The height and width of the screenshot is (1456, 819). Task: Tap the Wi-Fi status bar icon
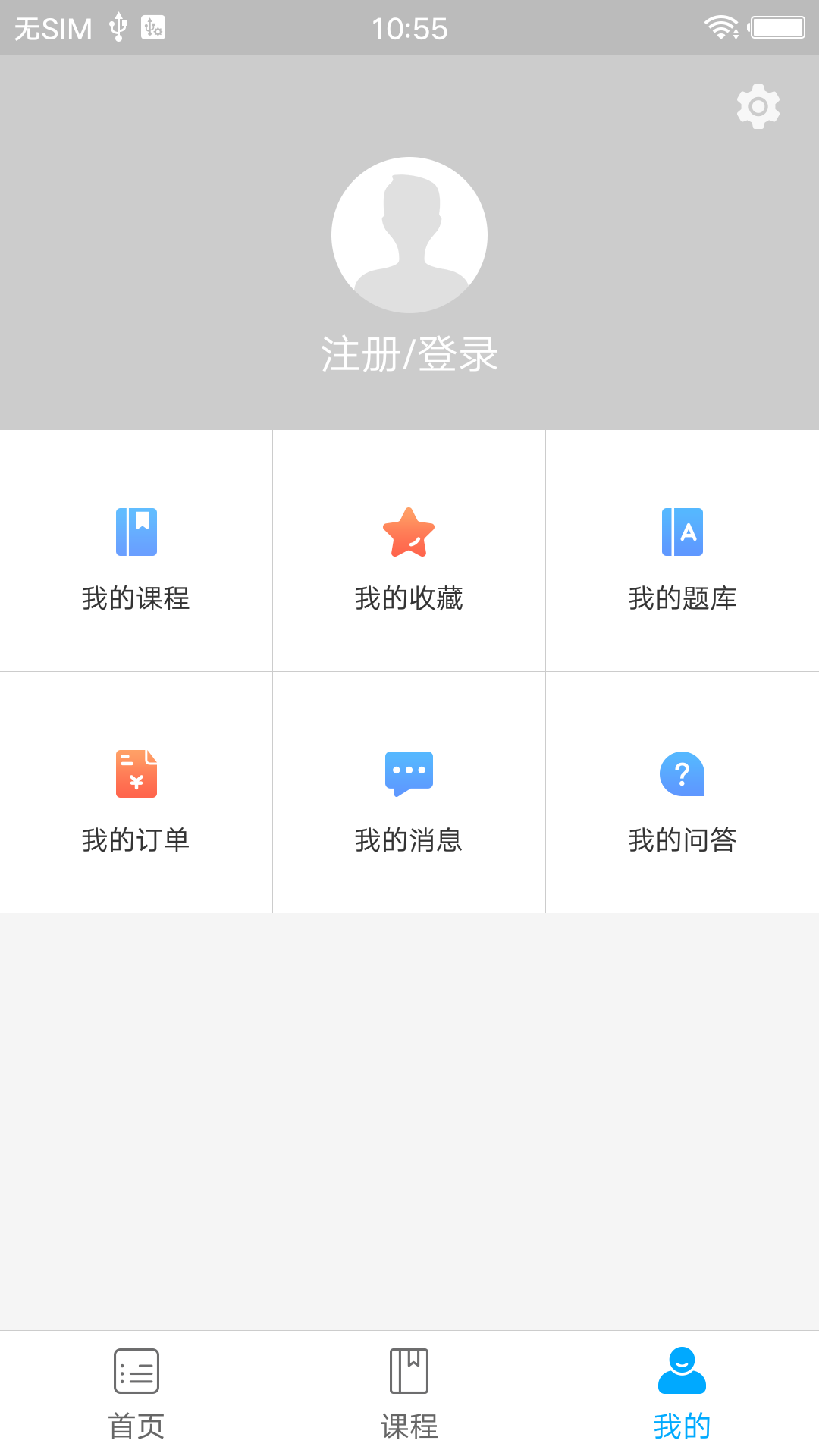coord(719,25)
